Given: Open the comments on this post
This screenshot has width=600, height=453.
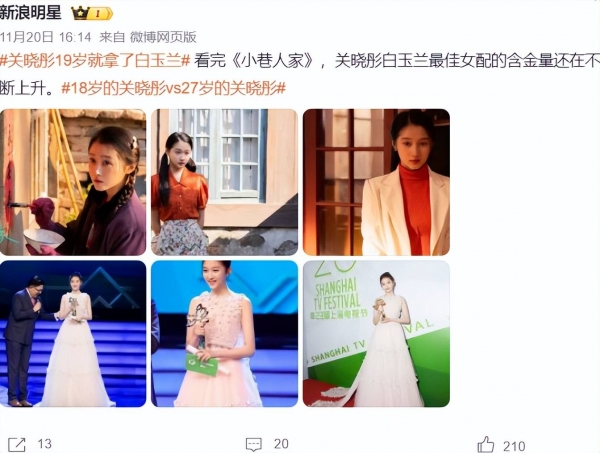Looking at the screenshot, I should [x=254, y=443].
